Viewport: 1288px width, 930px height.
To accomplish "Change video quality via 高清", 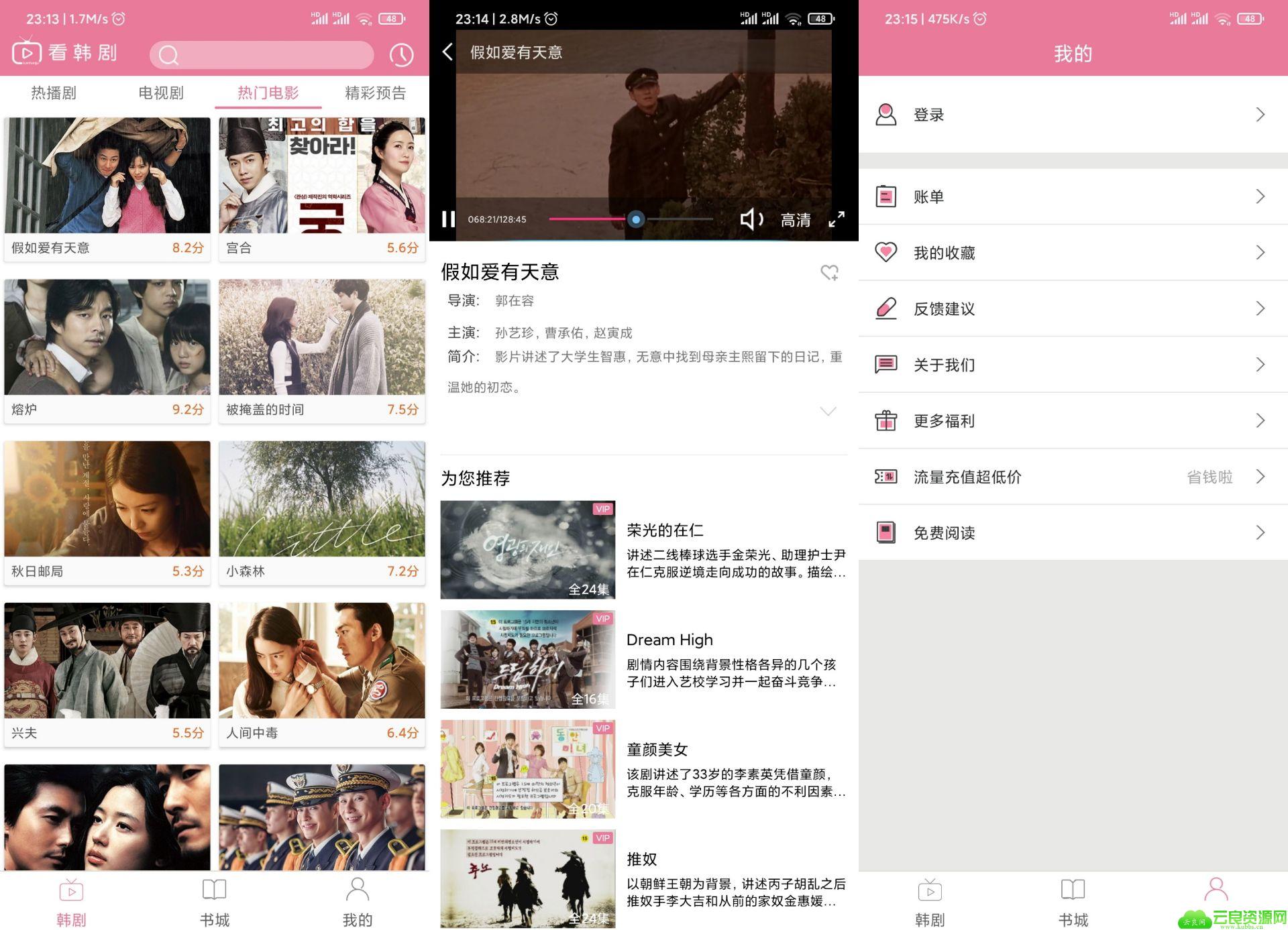I will [x=796, y=220].
